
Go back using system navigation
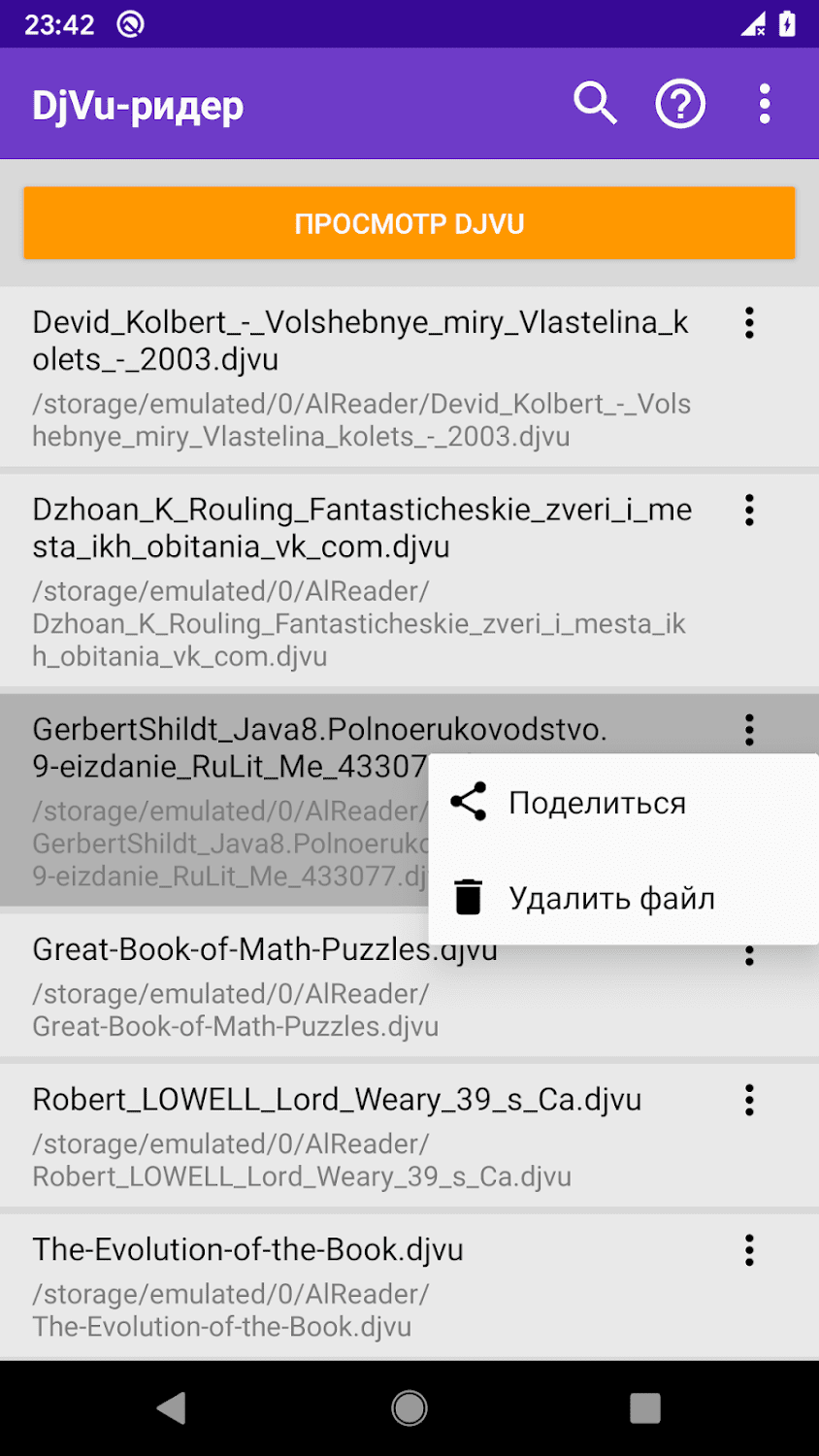[x=172, y=1407]
